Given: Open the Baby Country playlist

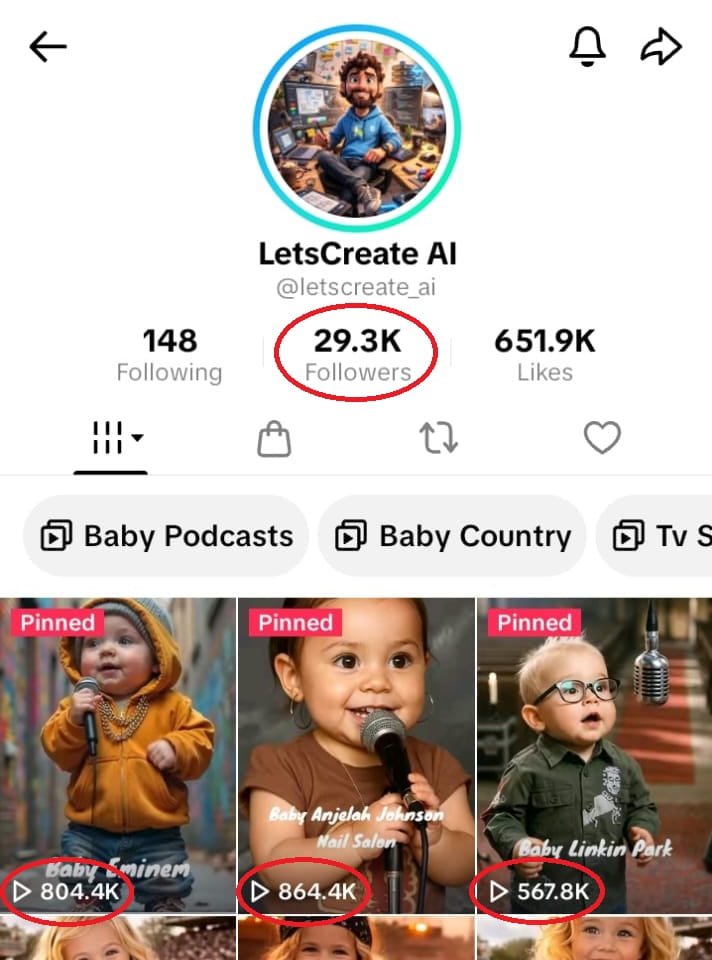Looking at the screenshot, I should tap(453, 536).
